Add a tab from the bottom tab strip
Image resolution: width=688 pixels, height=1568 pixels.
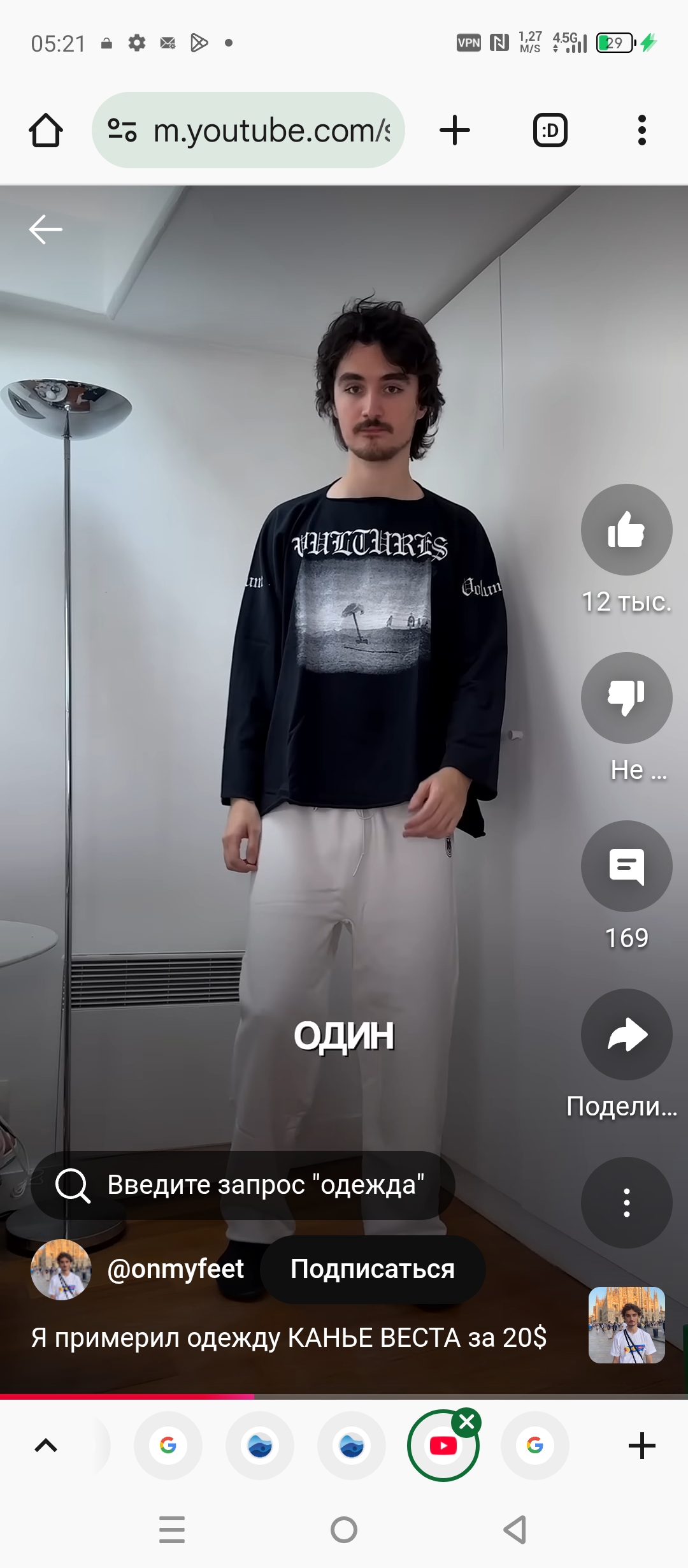point(641,1445)
